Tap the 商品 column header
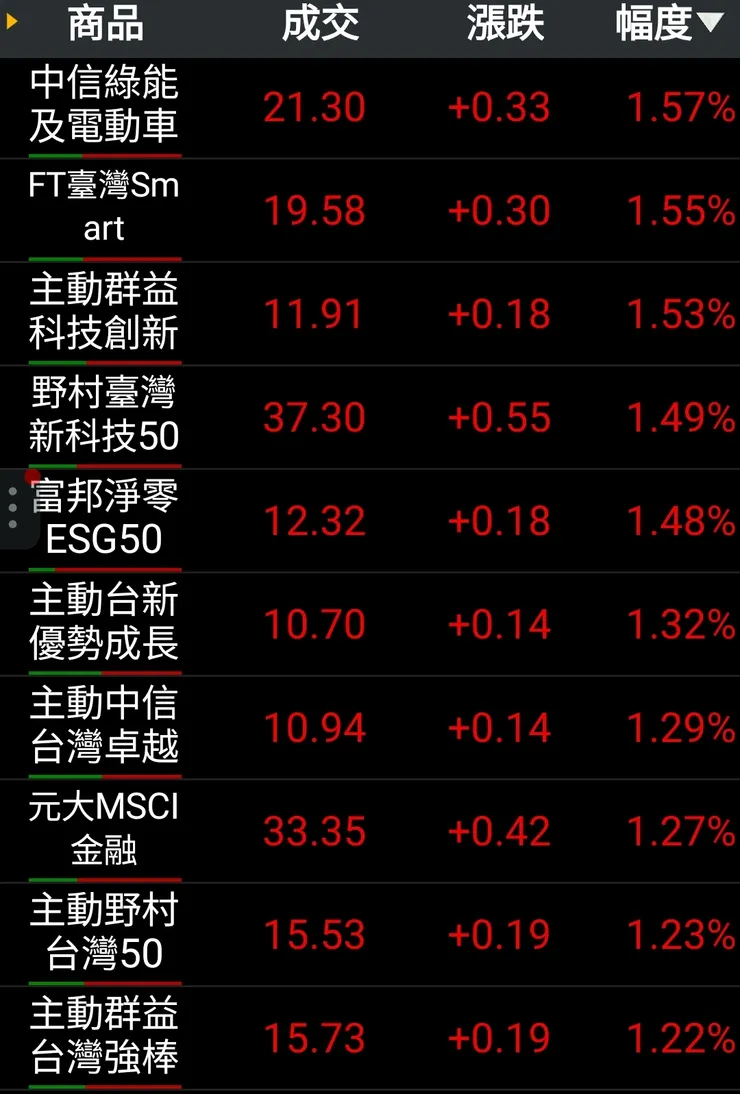Viewport: 740px width, 1094px height. (x=105, y=25)
